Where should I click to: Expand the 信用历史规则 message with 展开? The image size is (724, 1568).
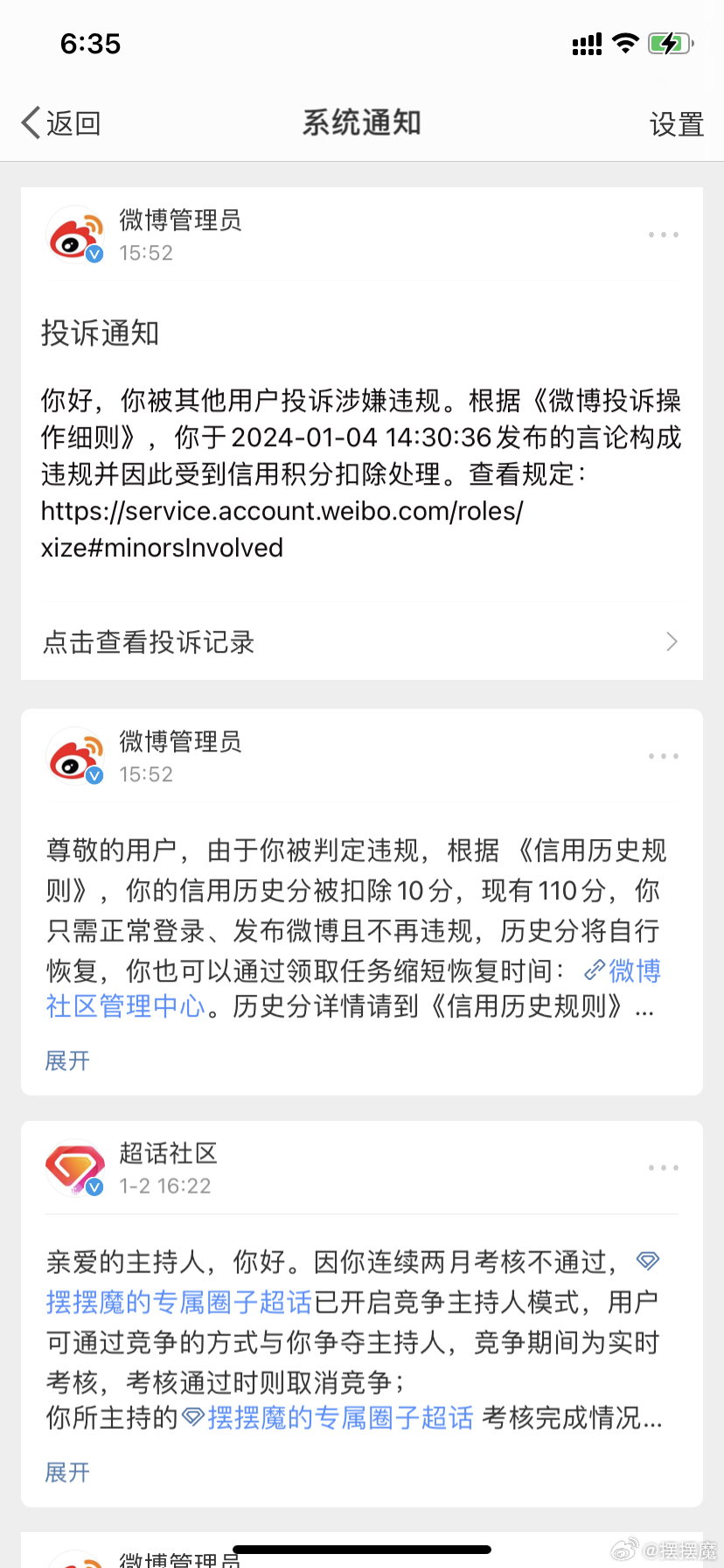click(67, 1060)
